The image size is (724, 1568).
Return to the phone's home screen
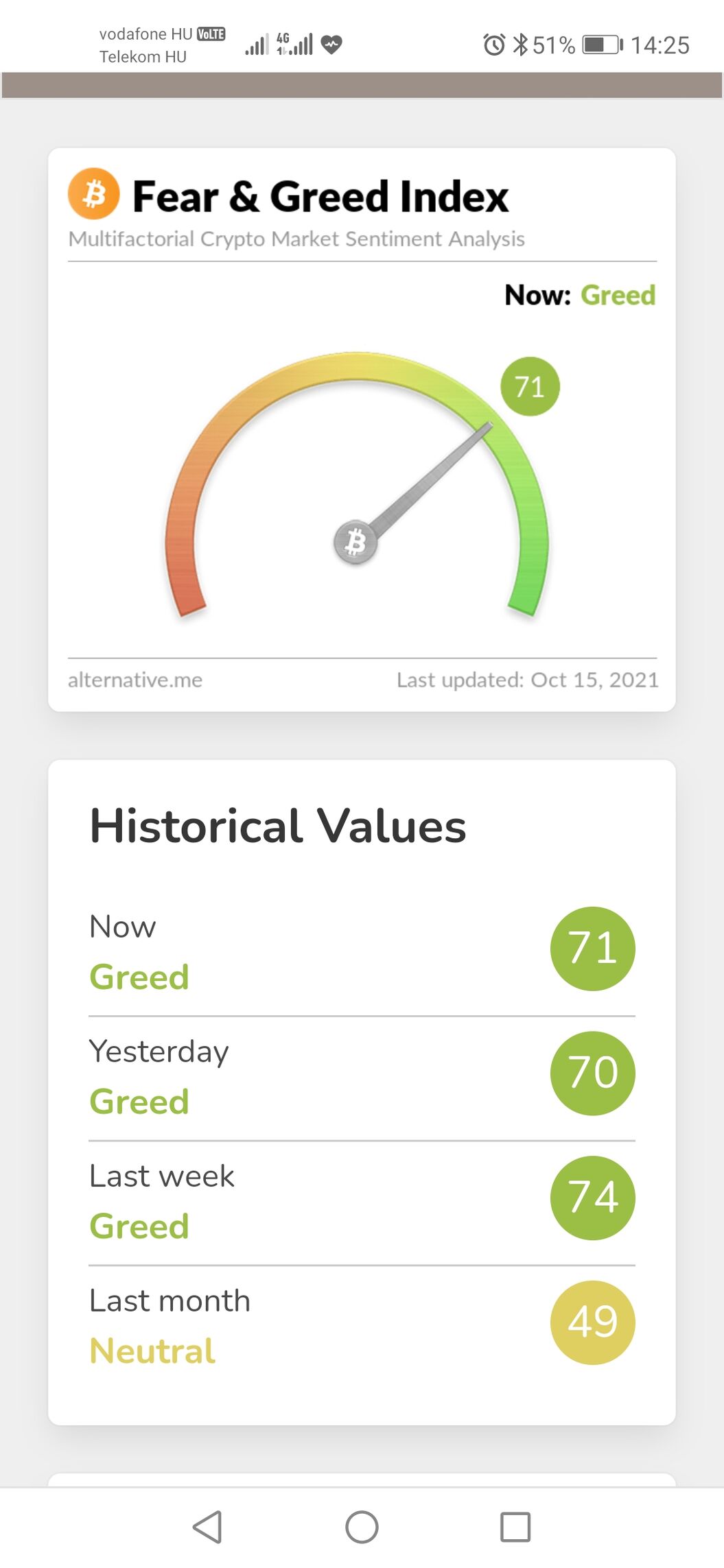pos(362,1526)
